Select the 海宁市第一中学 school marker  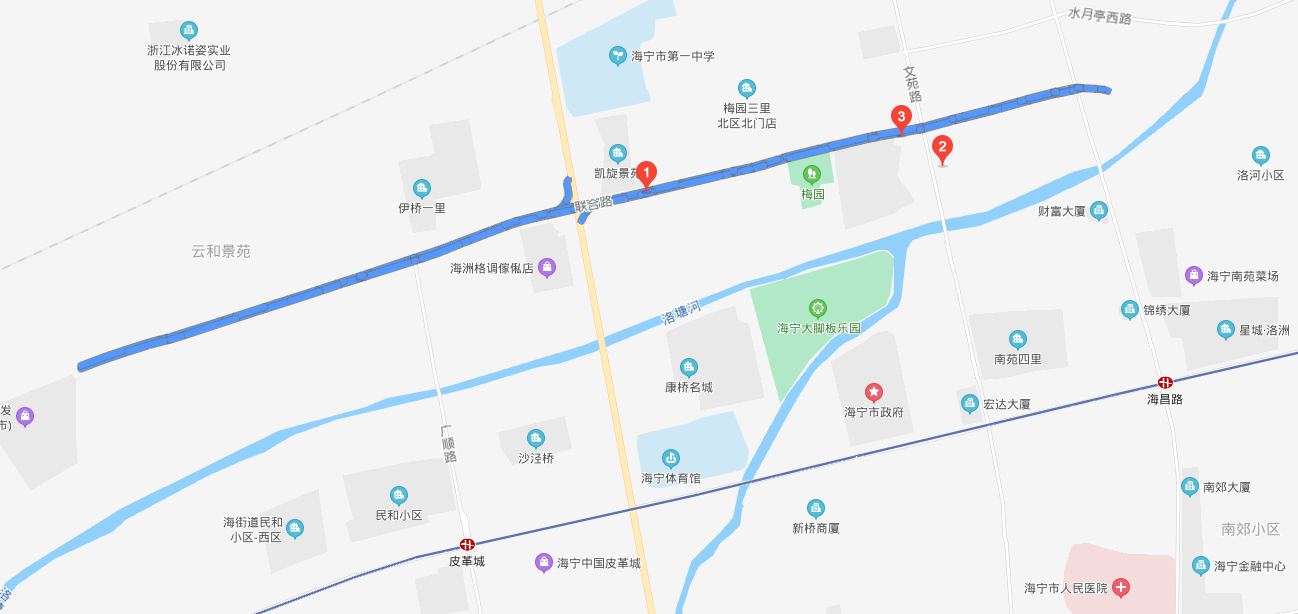pyautogui.click(x=618, y=56)
